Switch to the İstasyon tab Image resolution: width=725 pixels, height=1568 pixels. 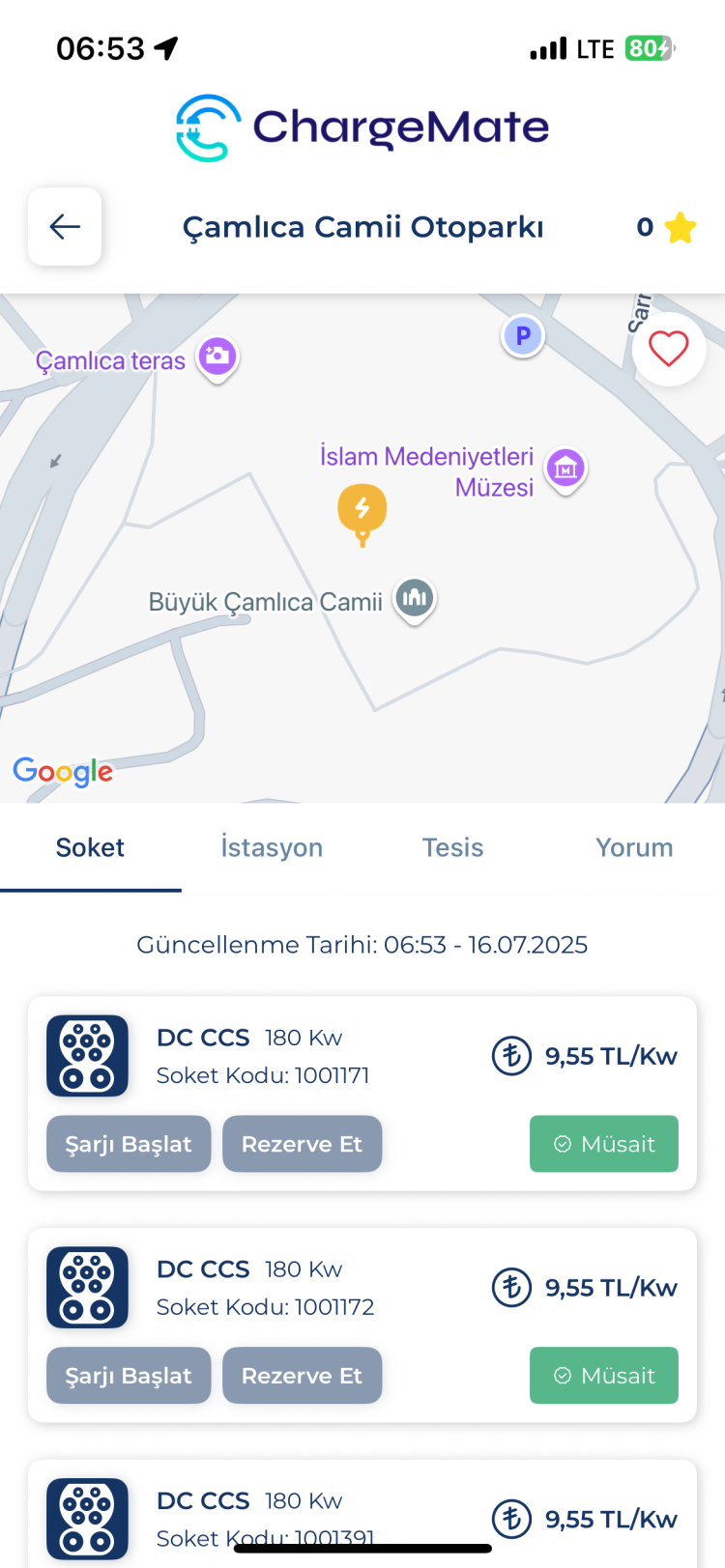[272, 847]
